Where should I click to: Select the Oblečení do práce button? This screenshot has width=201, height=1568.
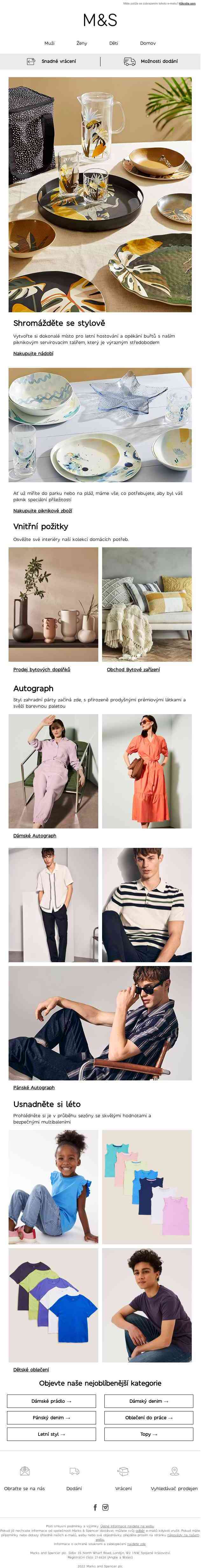point(149,1418)
